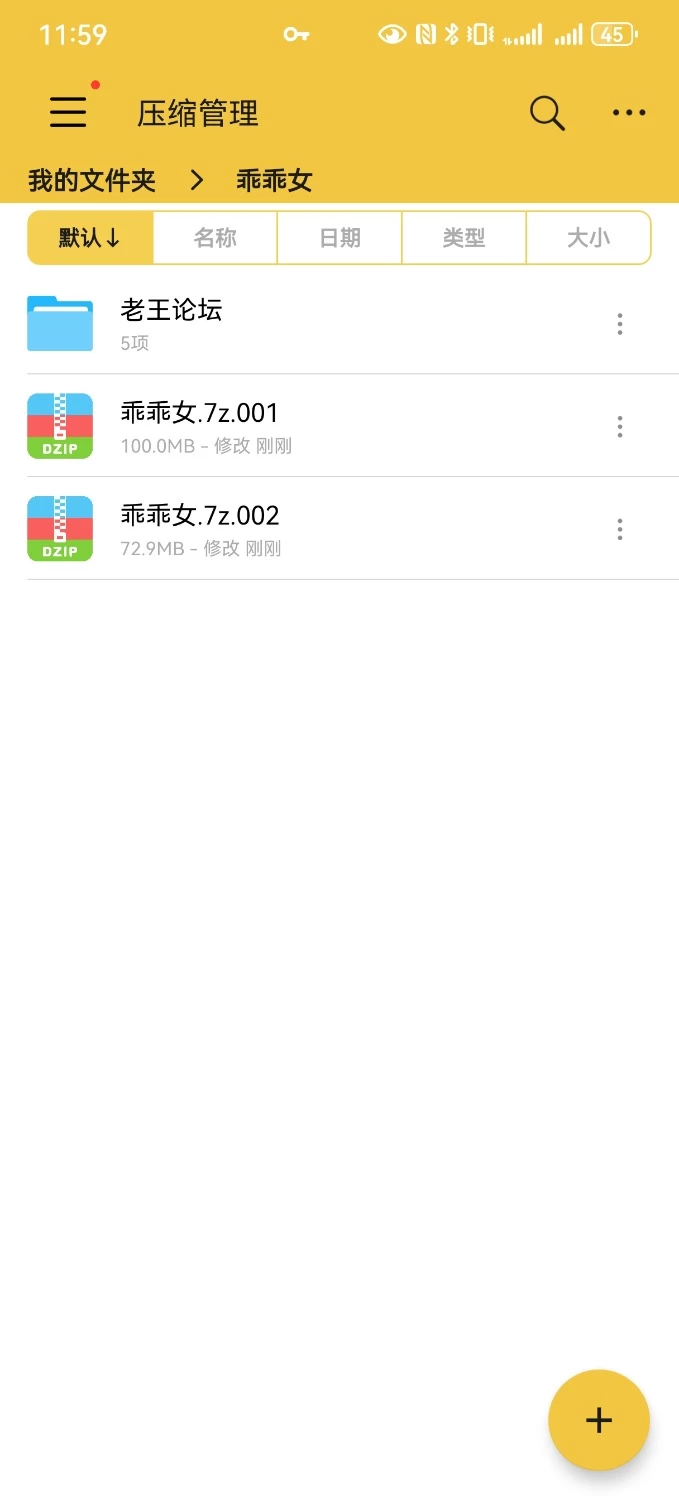Show more options for 乖乖女.7z.001

620,427
